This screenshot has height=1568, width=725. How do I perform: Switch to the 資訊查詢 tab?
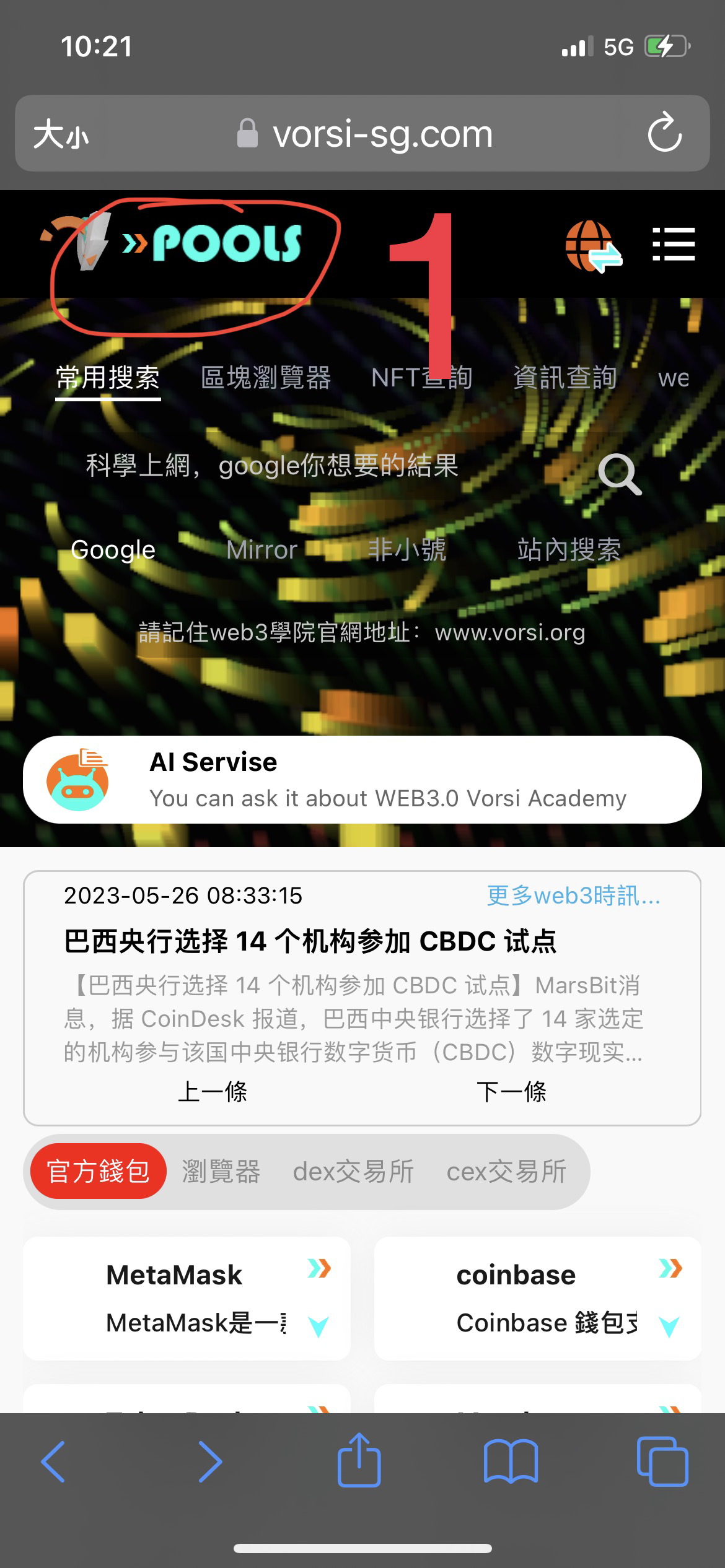[565, 377]
